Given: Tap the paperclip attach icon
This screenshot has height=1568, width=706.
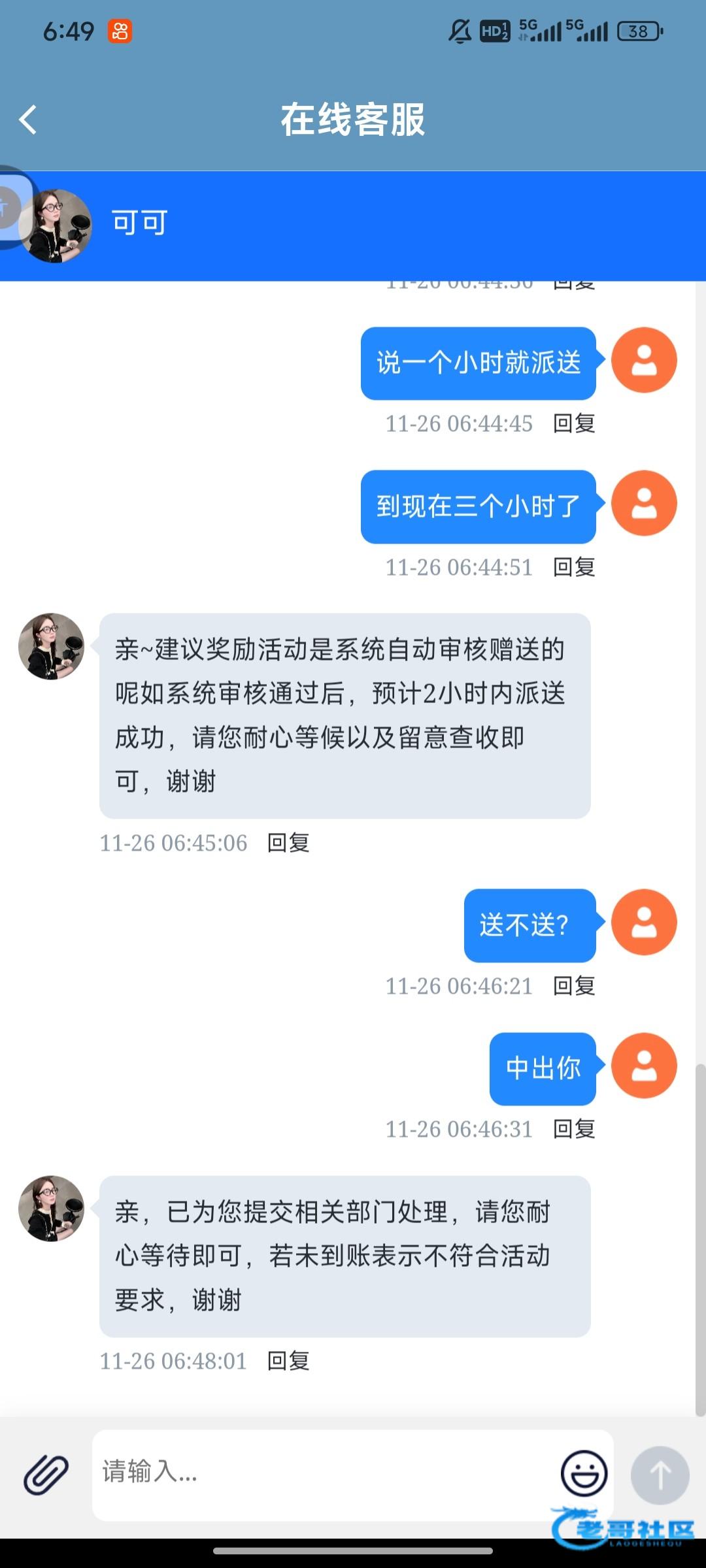Looking at the screenshot, I should [46, 1475].
